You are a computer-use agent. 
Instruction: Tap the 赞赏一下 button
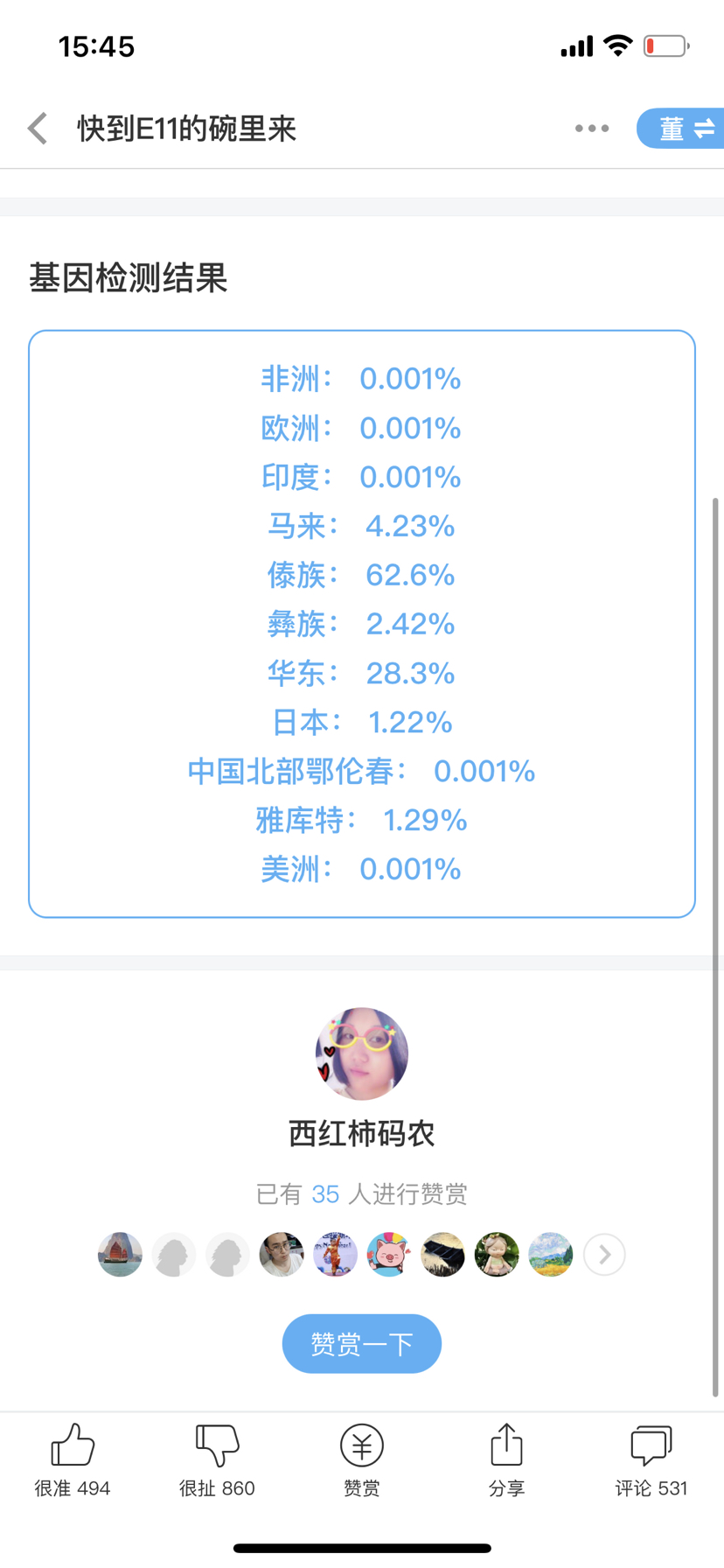(362, 1343)
